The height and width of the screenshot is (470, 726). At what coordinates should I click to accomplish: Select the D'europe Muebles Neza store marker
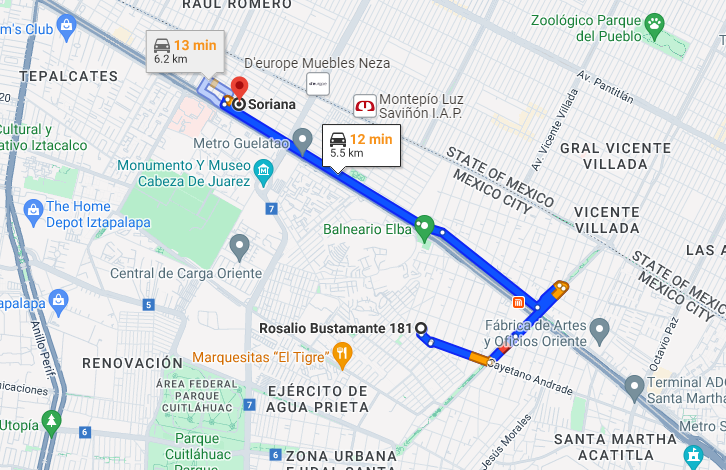[318, 84]
